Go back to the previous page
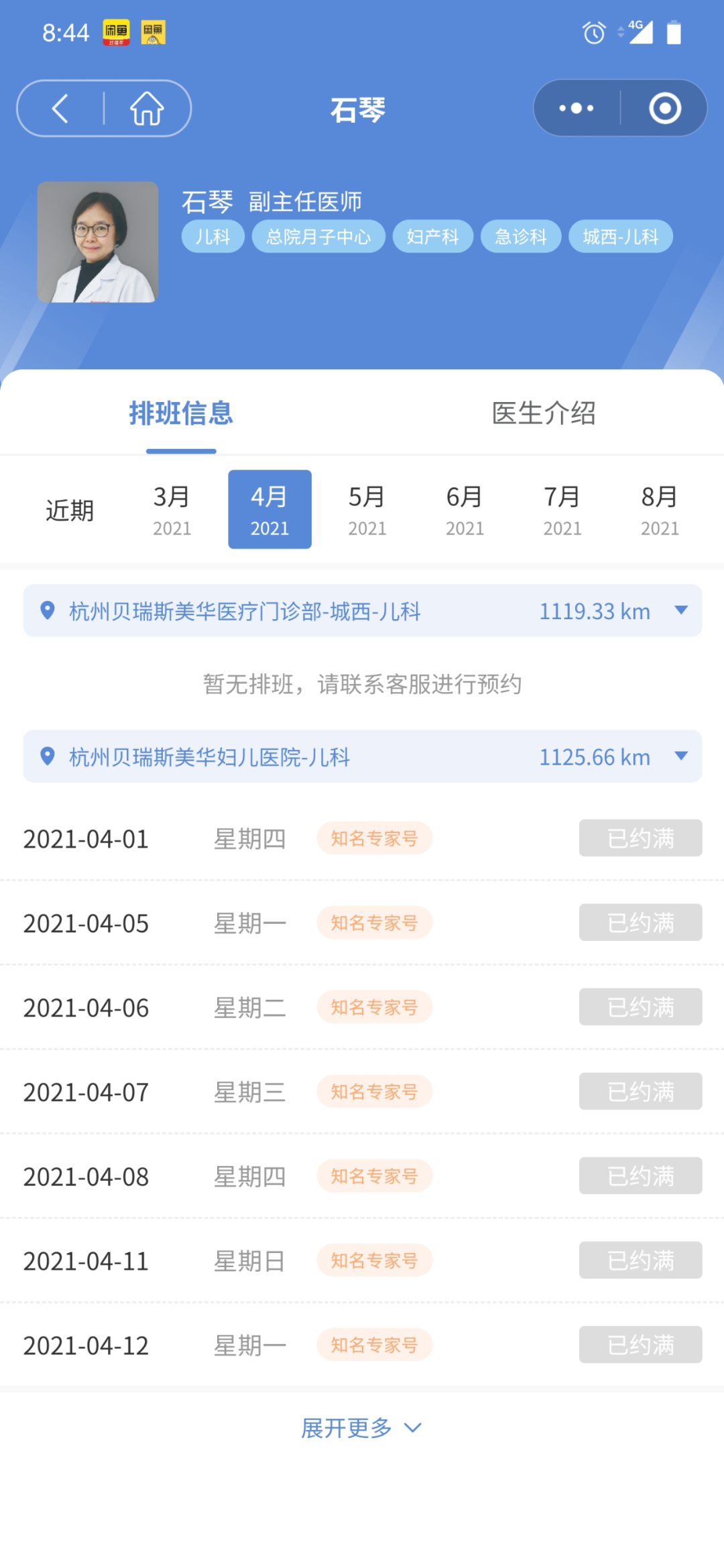Image resolution: width=724 pixels, height=1568 pixels. 60,109
